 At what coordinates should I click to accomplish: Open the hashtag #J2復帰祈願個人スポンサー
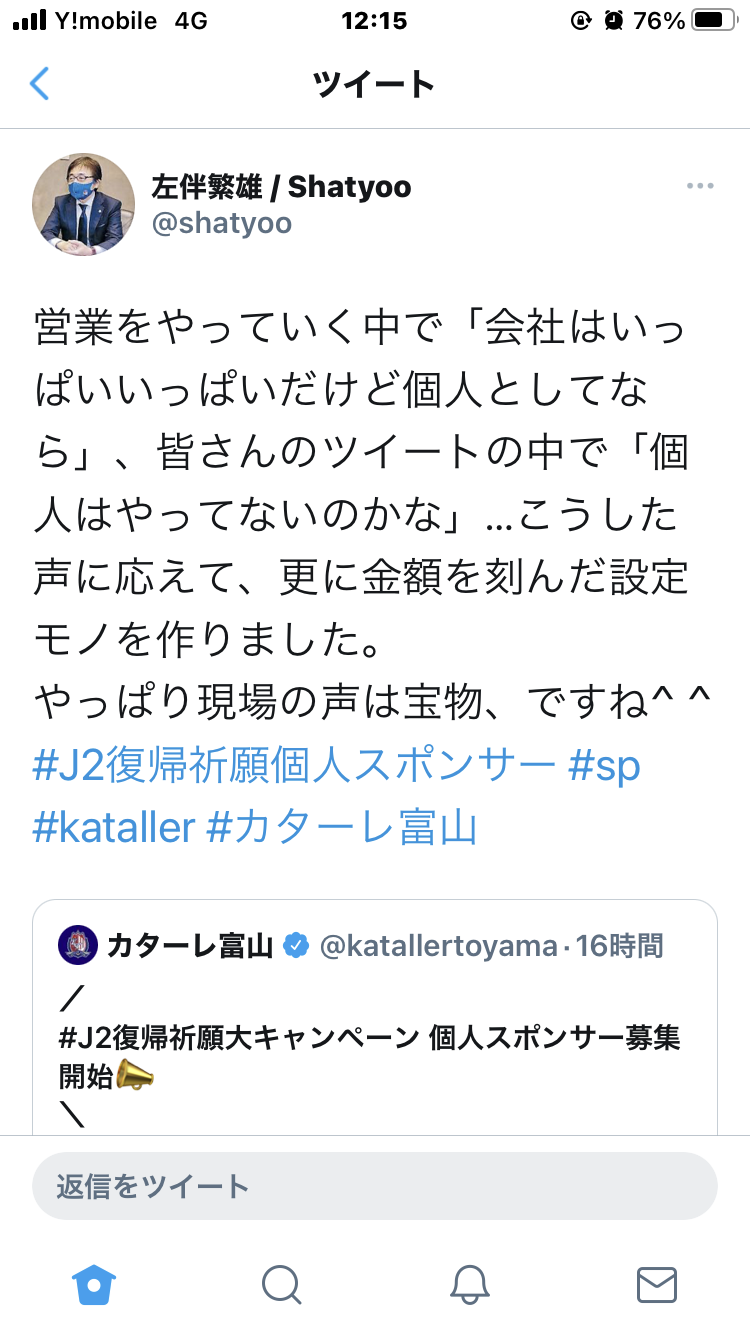(x=293, y=767)
